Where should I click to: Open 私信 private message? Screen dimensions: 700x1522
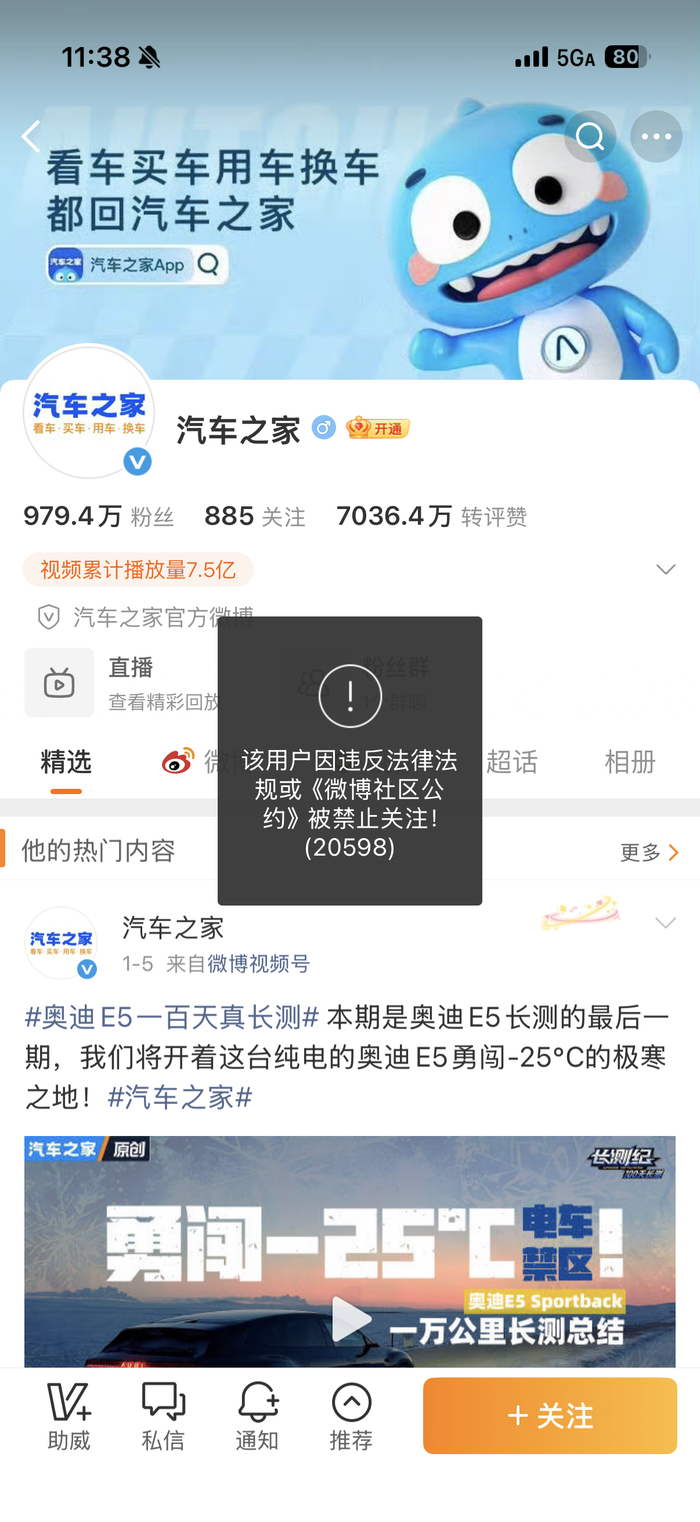(163, 1416)
